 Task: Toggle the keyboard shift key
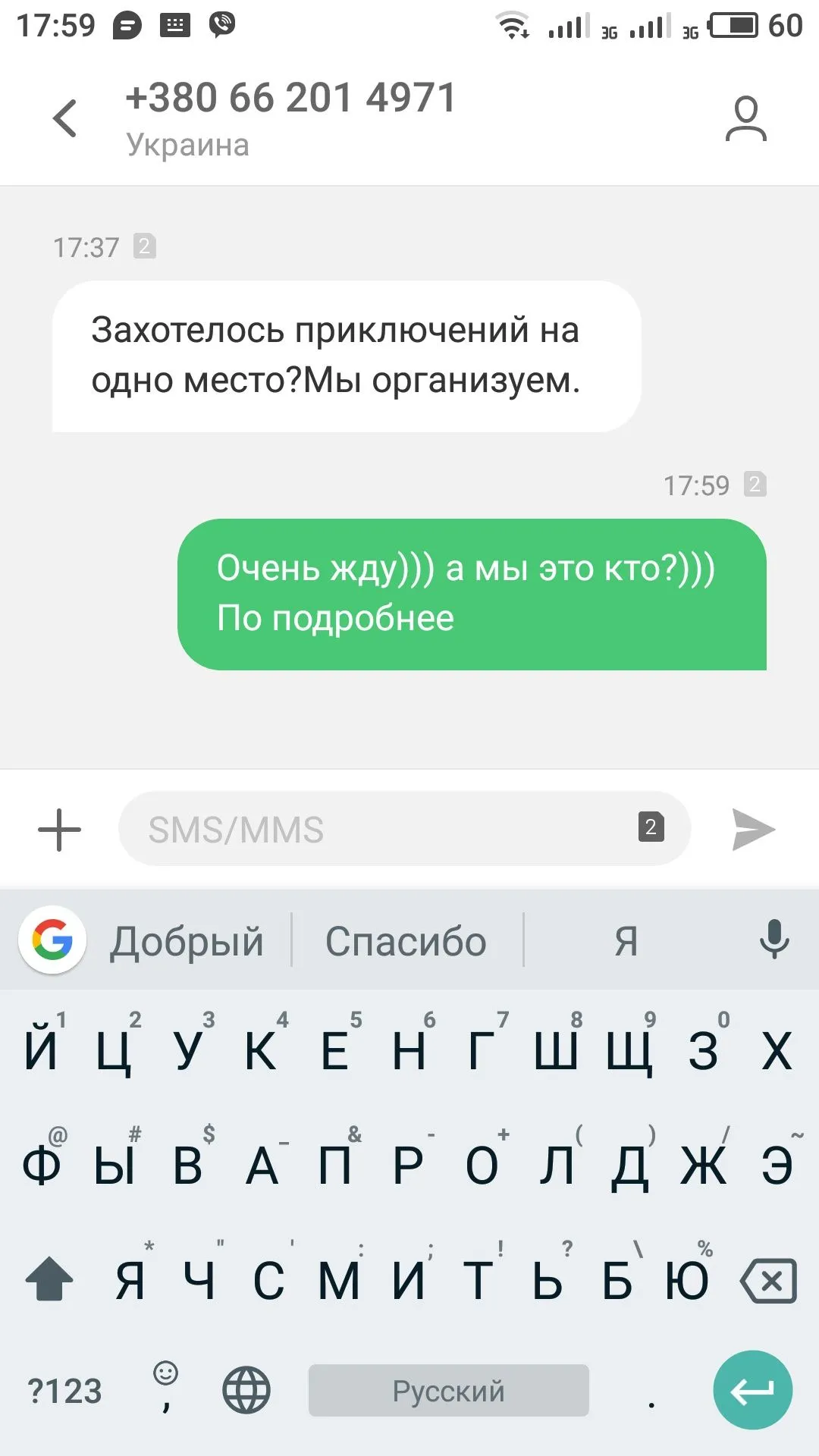click(49, 1280)
